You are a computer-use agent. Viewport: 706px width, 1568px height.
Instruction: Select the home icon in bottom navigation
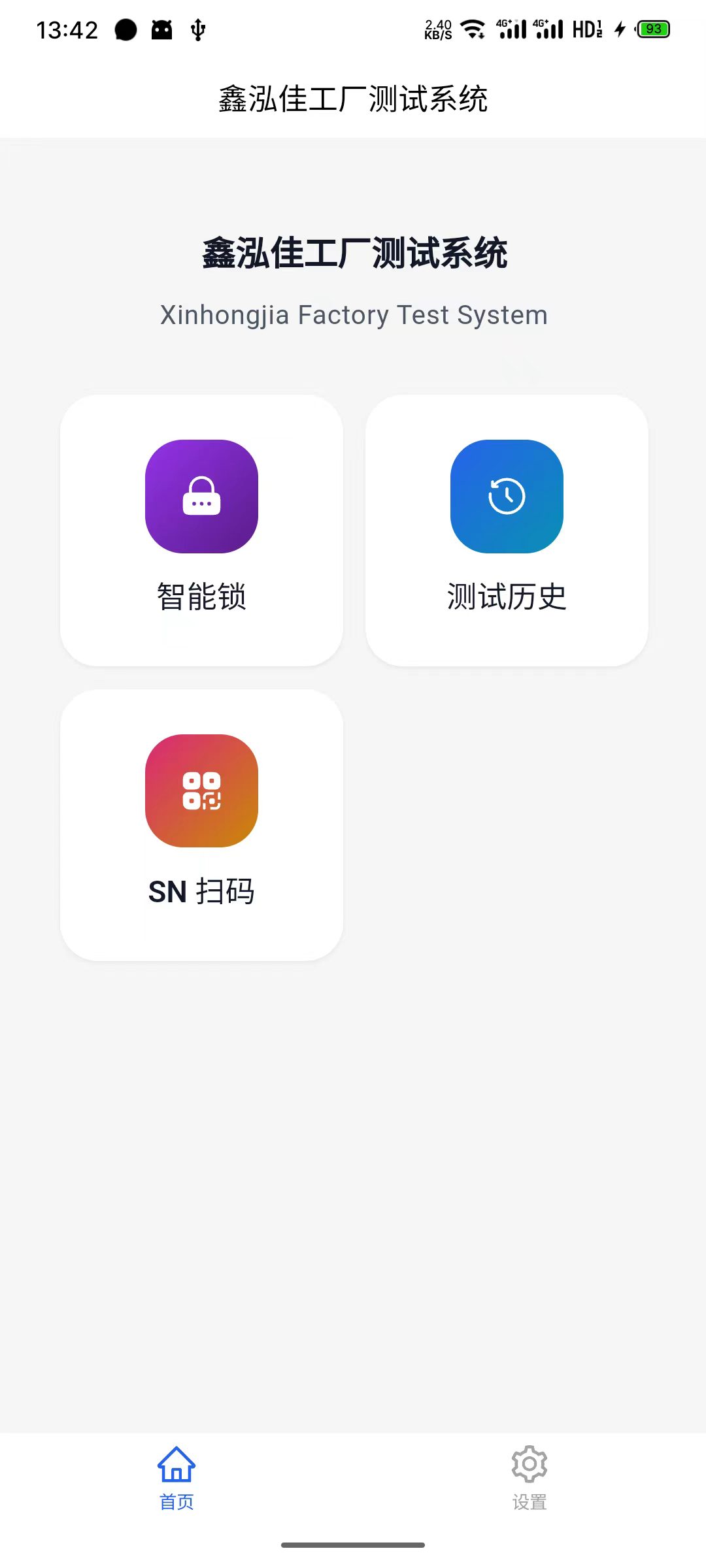pyautogui.click(x=176, y=1463)
